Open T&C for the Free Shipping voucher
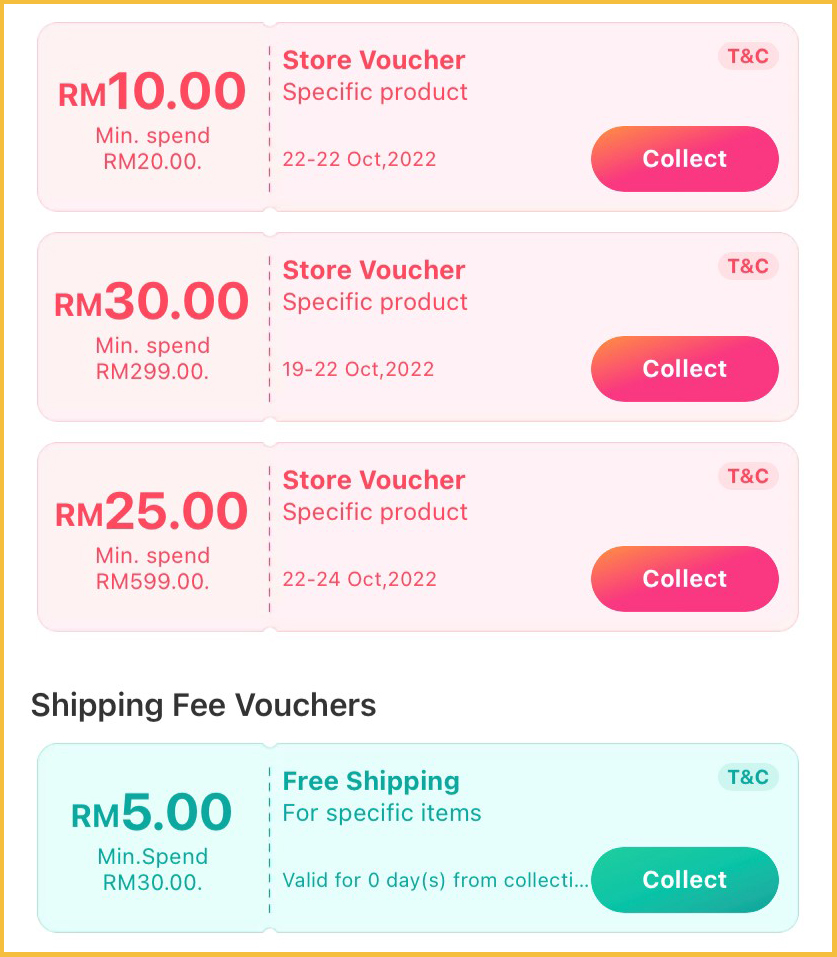The image size is (837, 957). coord(748,777)
